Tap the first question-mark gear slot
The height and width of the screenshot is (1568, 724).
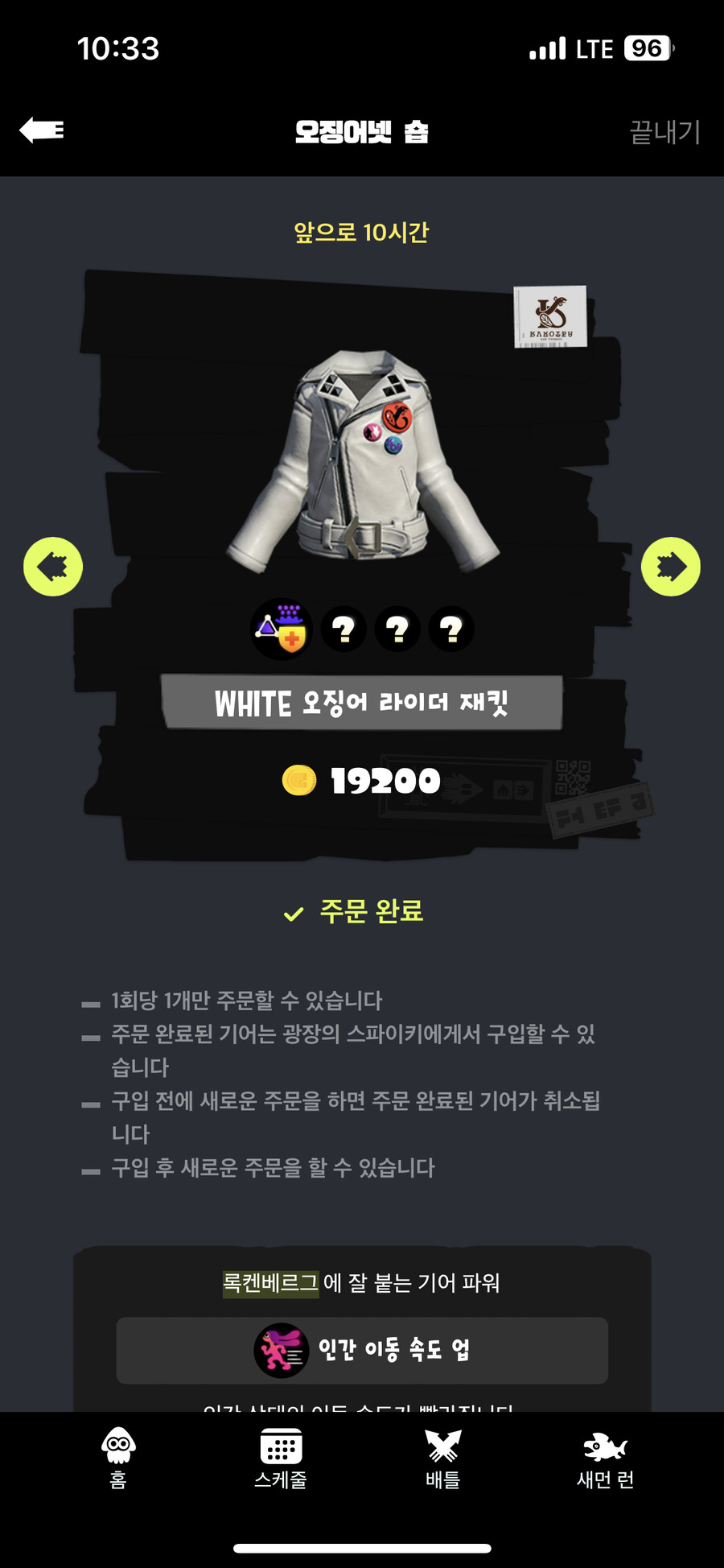click(345, 629)
